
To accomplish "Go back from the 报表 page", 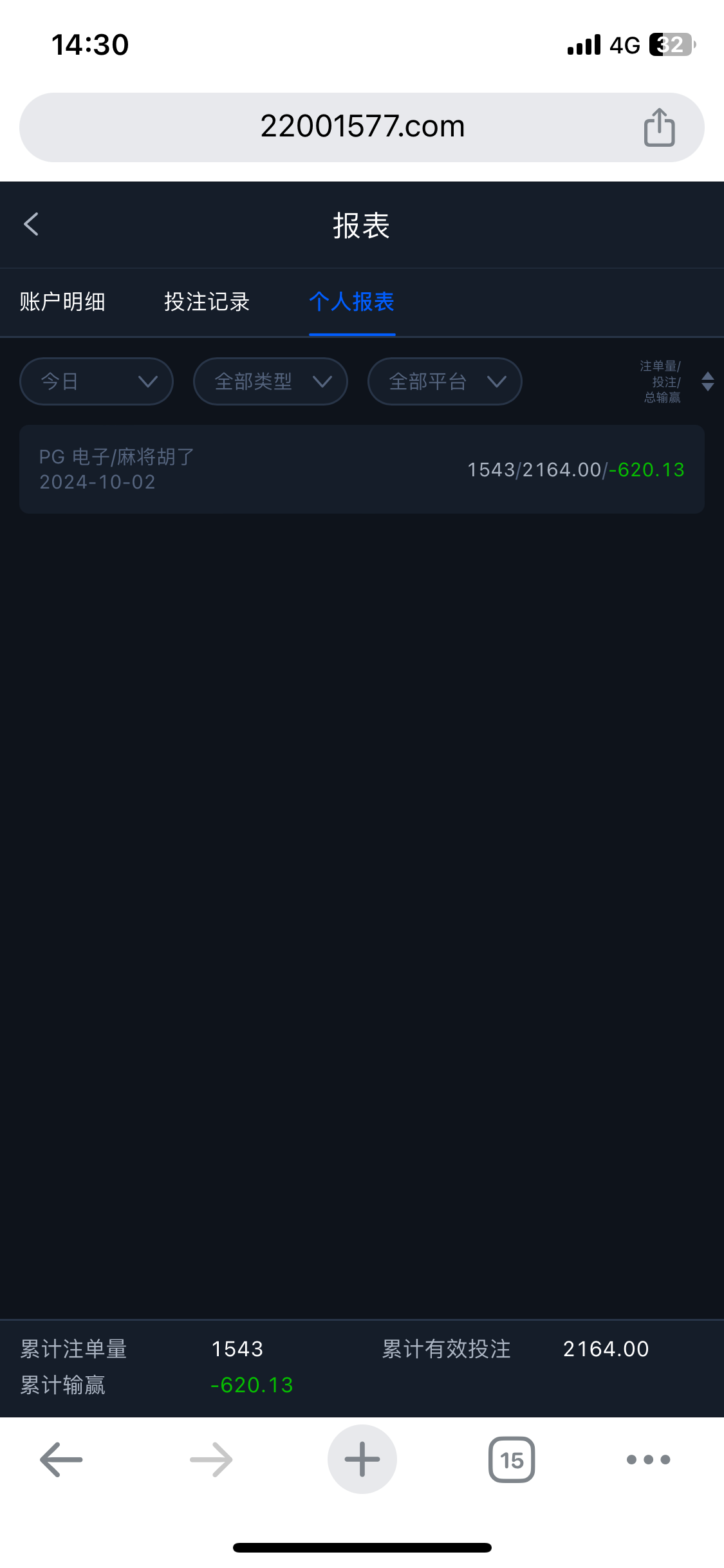I will point(32,225).
